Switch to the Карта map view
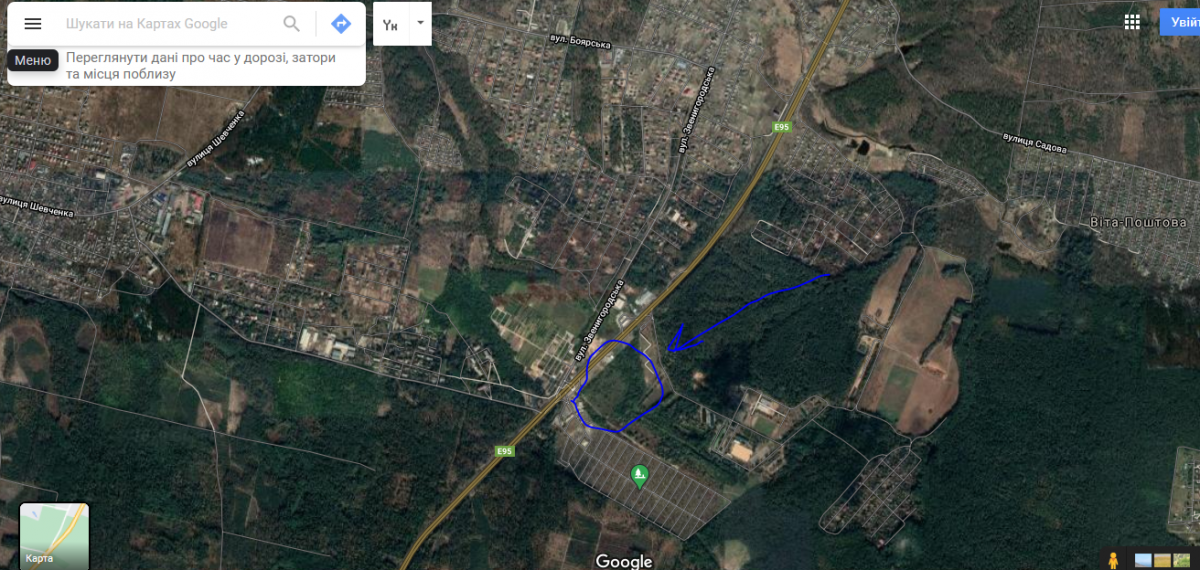The height and width of the screenshot is (570, 1200). (x=54, y=535)
